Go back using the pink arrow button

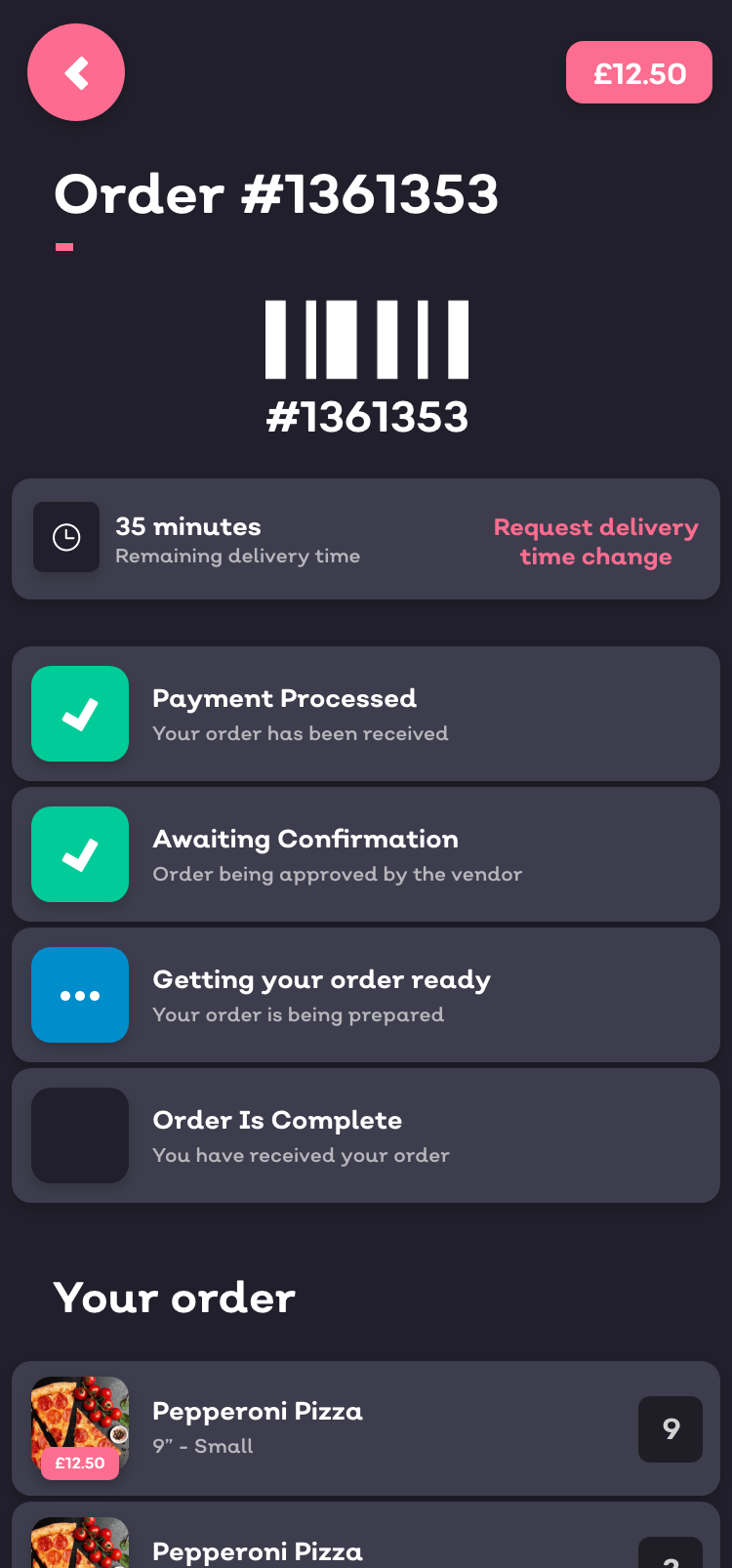tap(76, 73)
